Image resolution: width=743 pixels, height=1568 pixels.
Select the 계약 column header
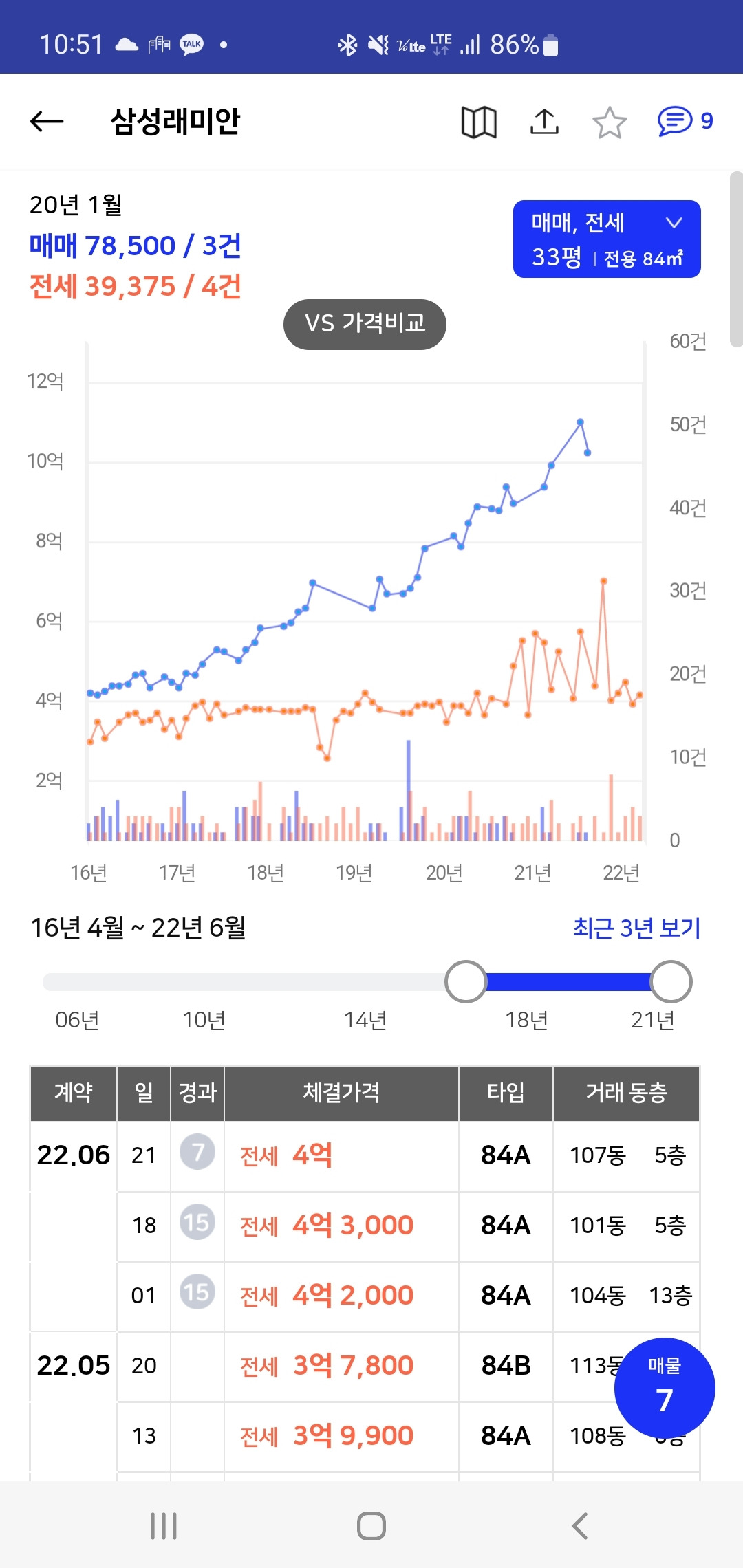point(73,1093)
